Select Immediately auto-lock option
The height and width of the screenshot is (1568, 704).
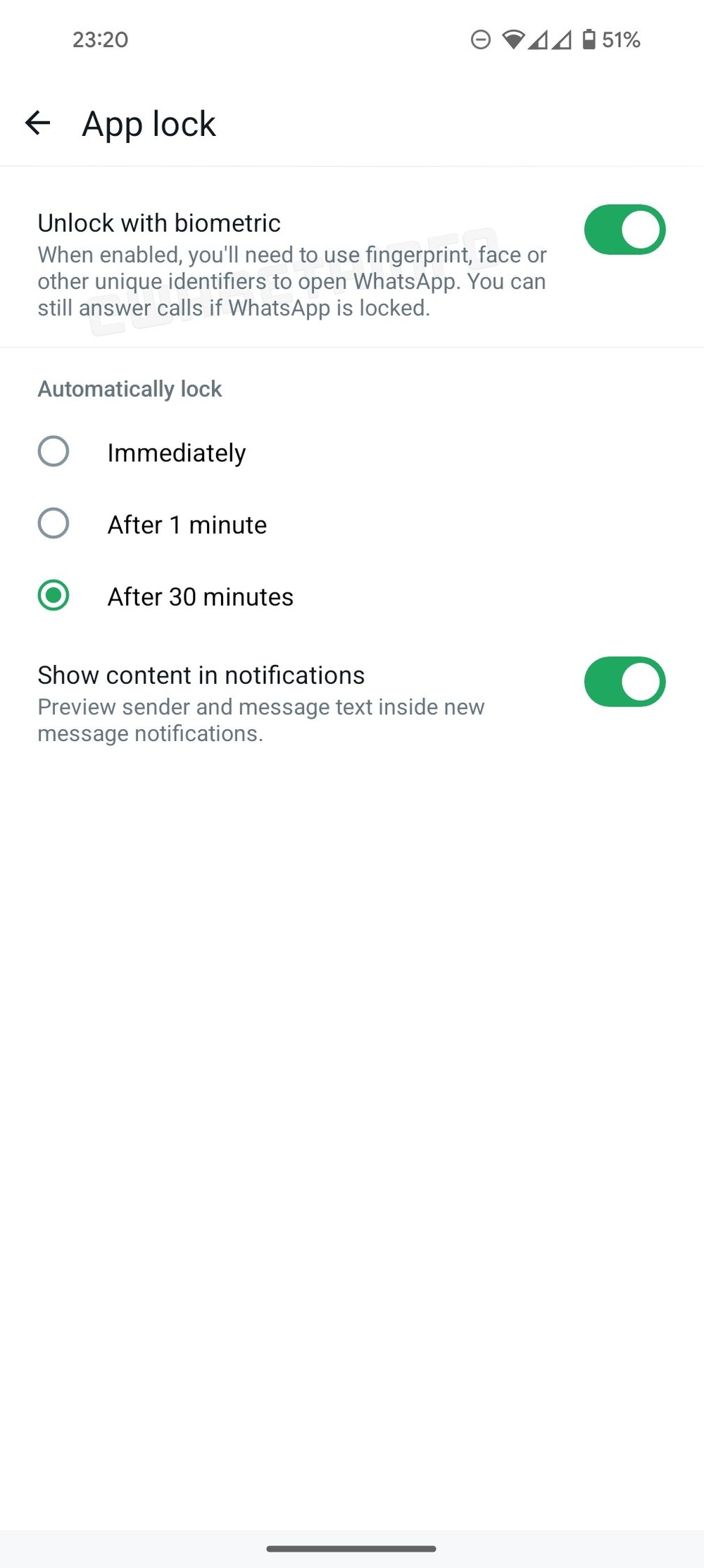[x=54, y=452]
